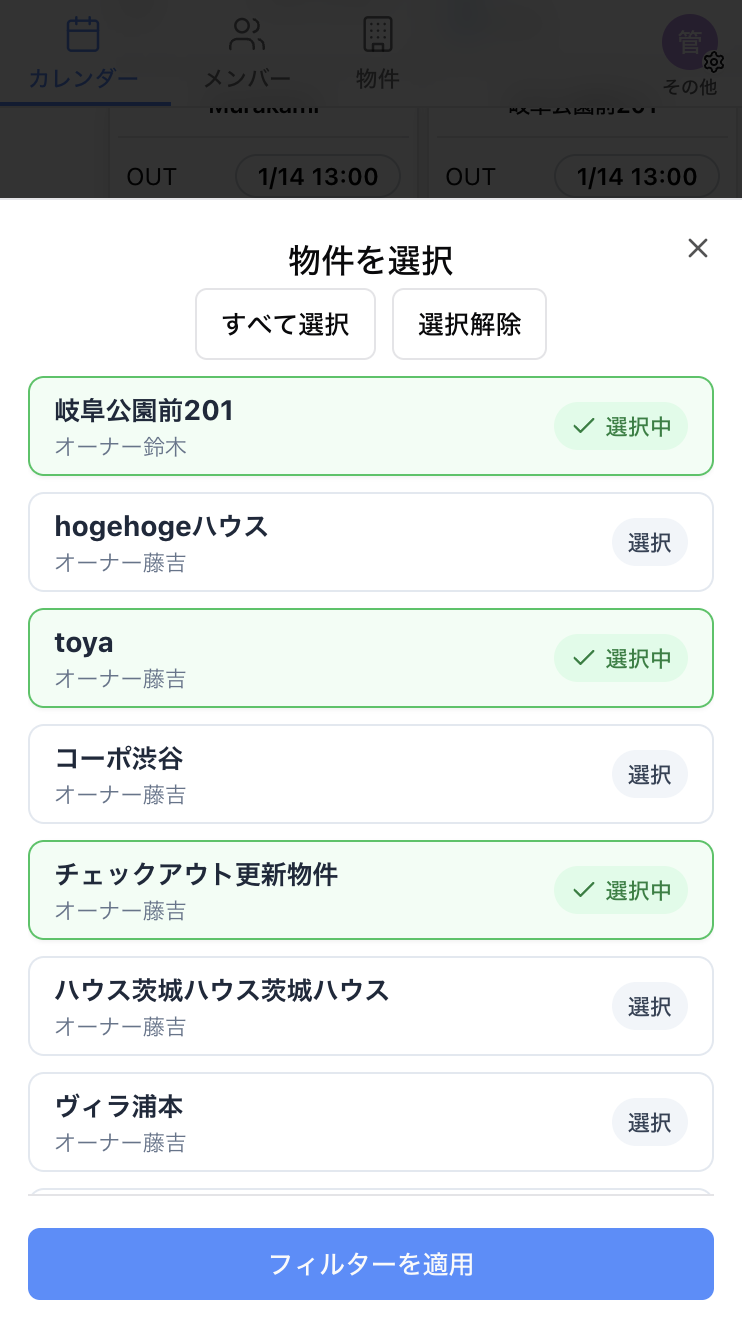Deselect the 岐阜公園前201 property
Viewport: 742px width, 1328px height.
620,426
